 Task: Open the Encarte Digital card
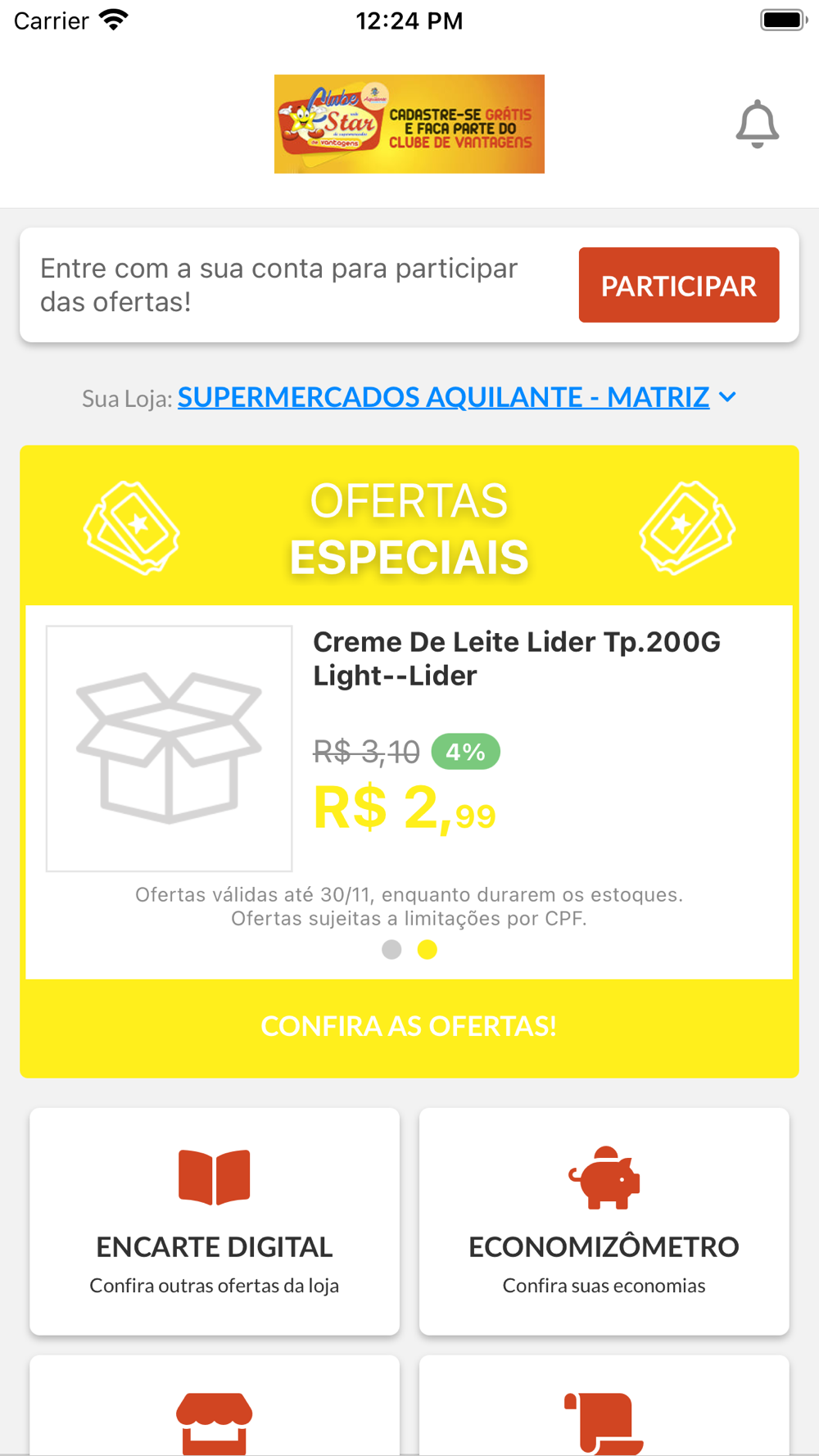click(x=215, y=1220)
